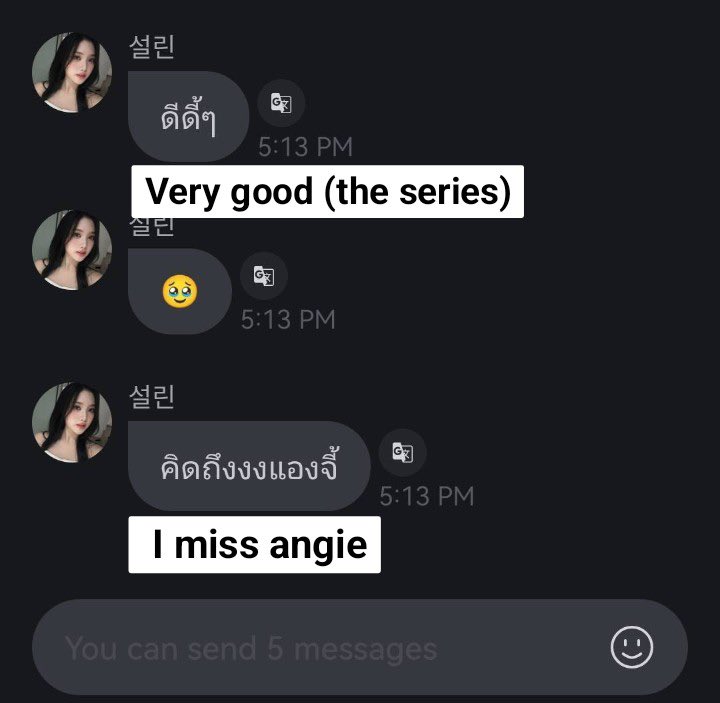View 설린's avatar next to "คิดถึงงงแองจี้"
Image resolution: width=720 pixels, height=703 pixels.
click(72, 423)
